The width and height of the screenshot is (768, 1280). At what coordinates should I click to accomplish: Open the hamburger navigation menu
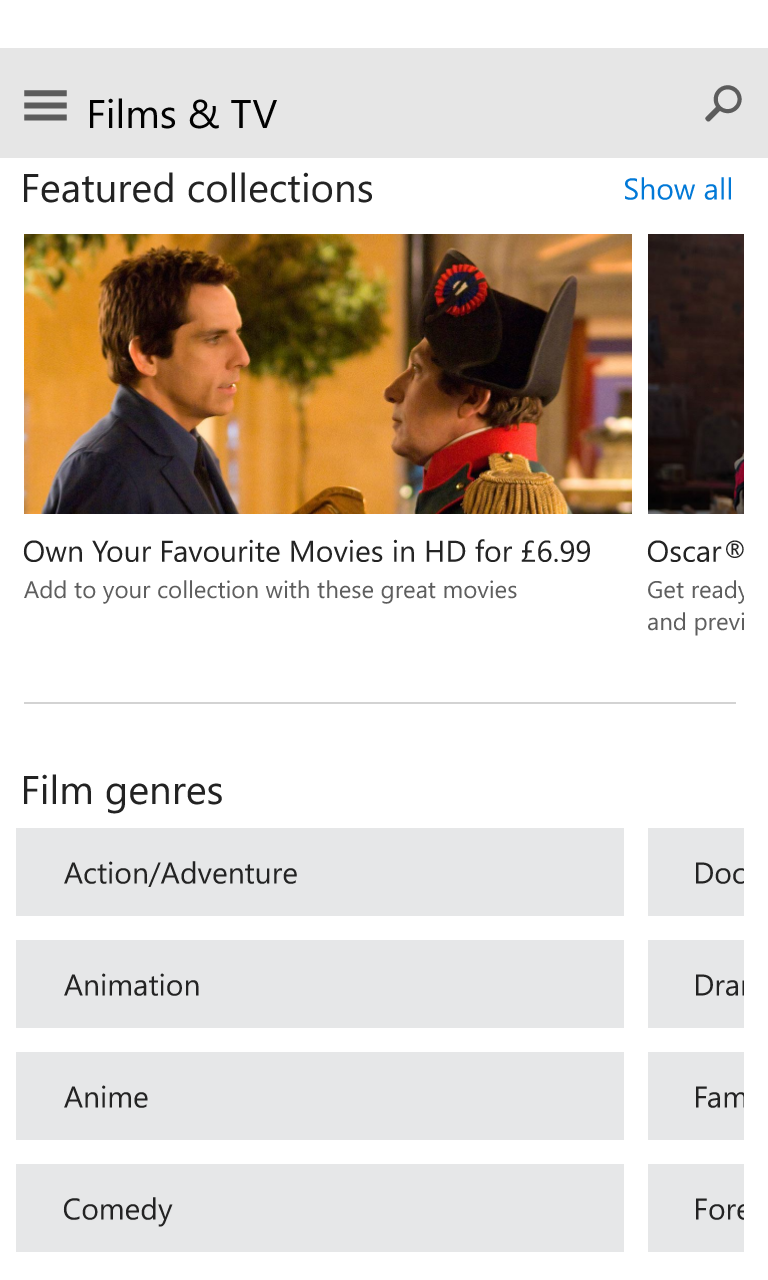tap(45, 105)
